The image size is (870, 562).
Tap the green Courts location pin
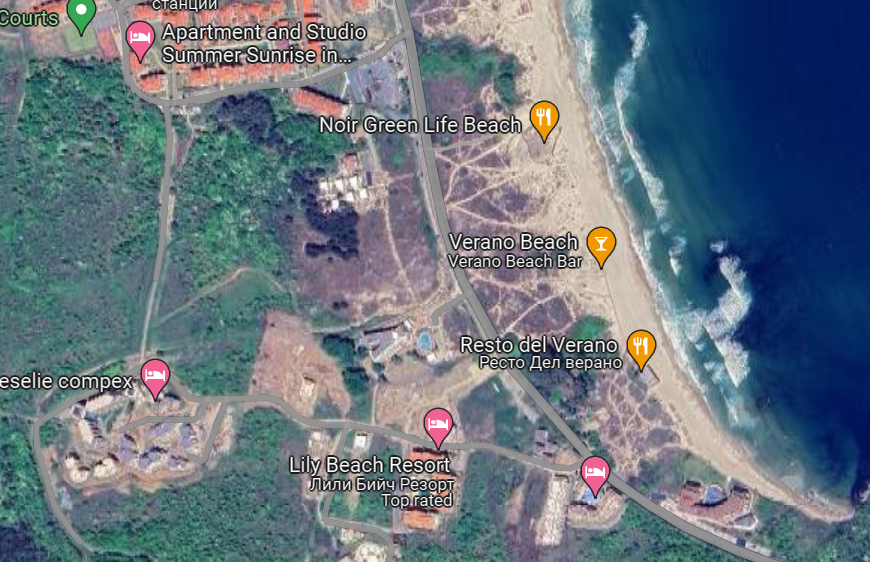pyautogui.click(x=81, y=13)
